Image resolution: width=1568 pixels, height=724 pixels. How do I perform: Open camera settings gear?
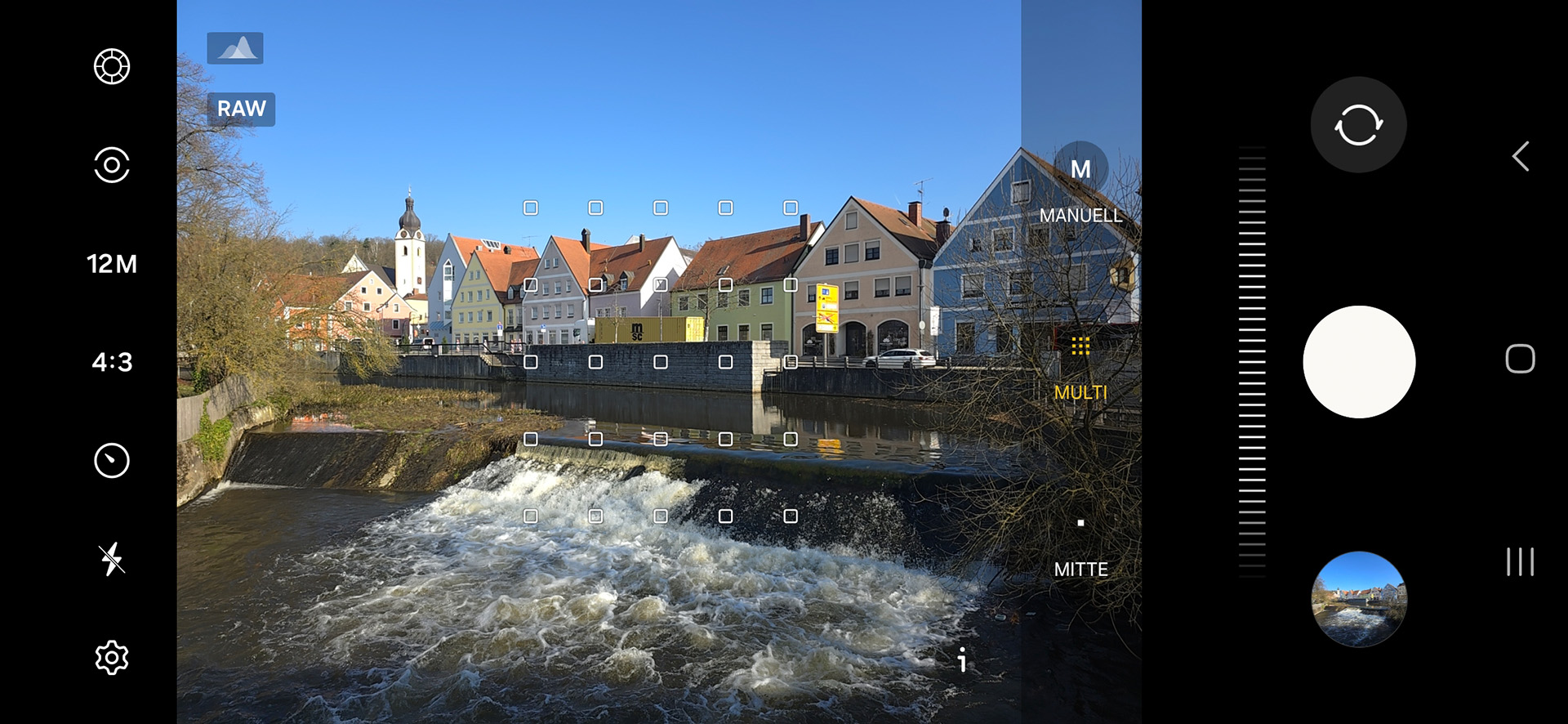(x=112, y=658)
